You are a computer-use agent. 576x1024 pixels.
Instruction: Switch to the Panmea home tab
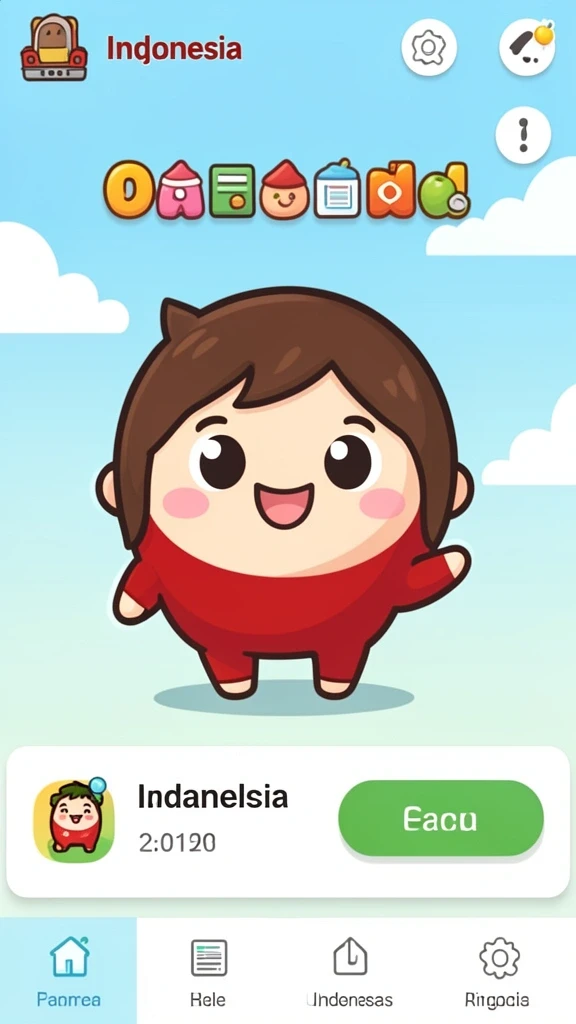point(69,970)
